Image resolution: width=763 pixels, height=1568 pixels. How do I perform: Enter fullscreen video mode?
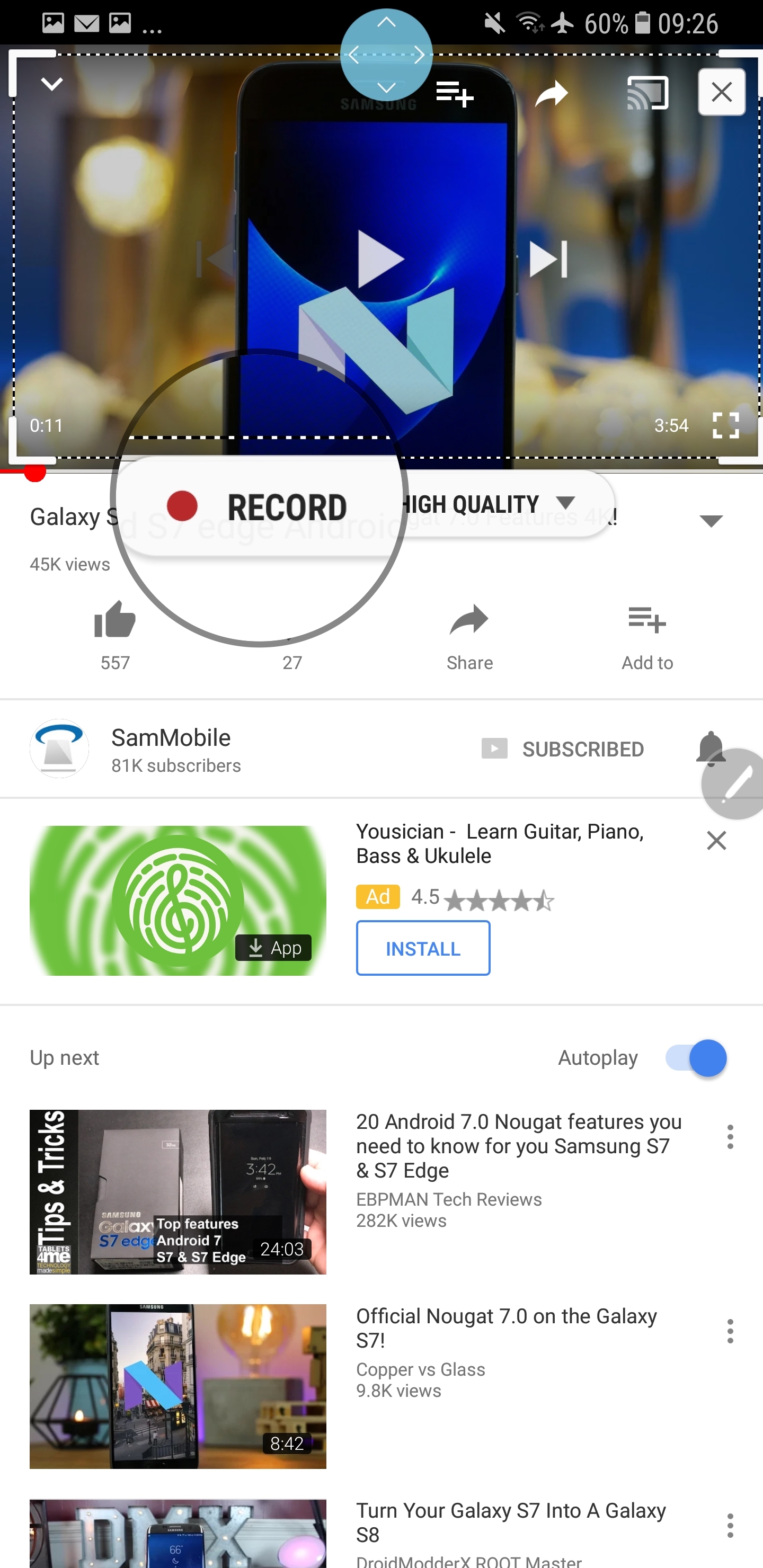[725, 425]
